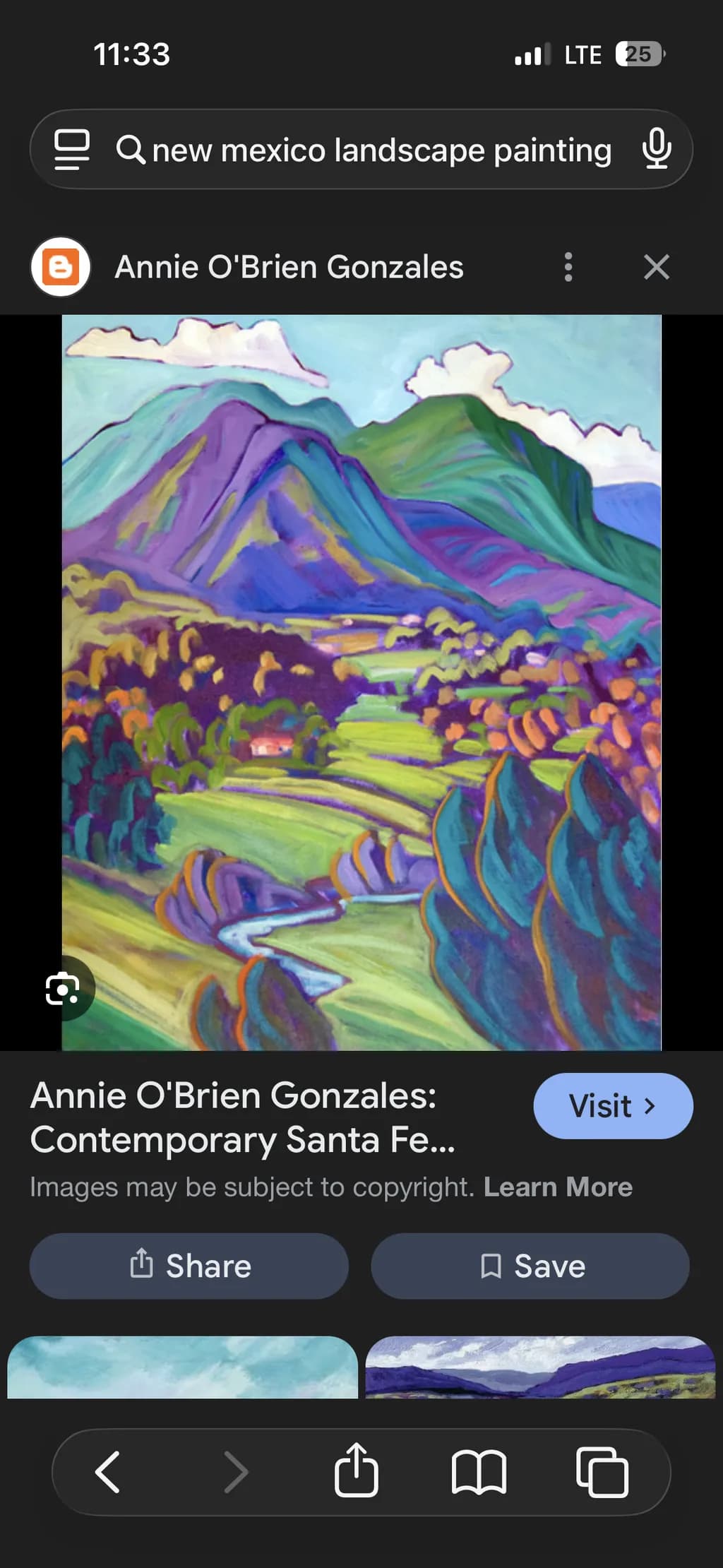
Task: Save this image to collection
Action: tap(530, 1266)
